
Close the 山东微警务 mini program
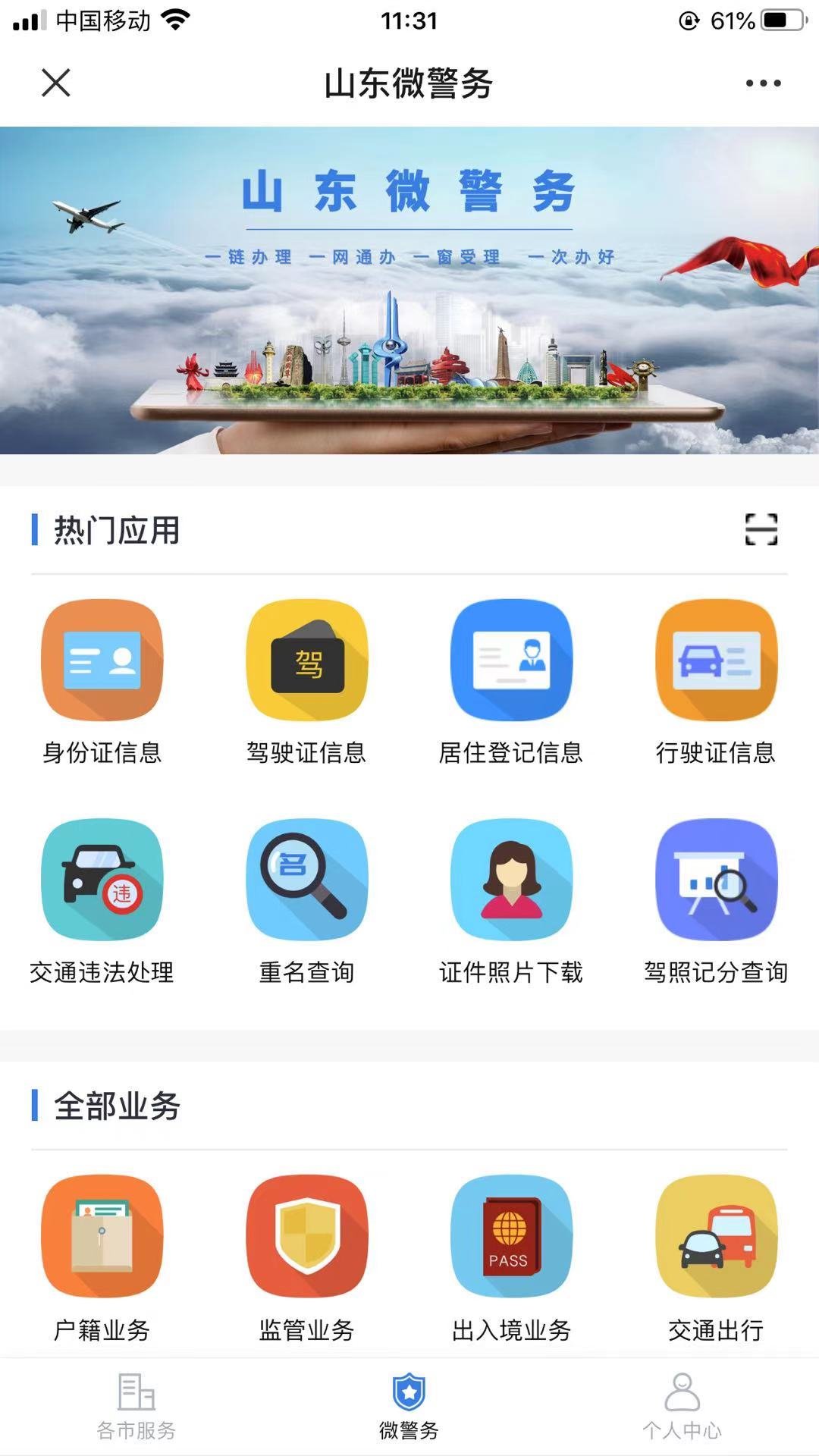tap(56, 83)
